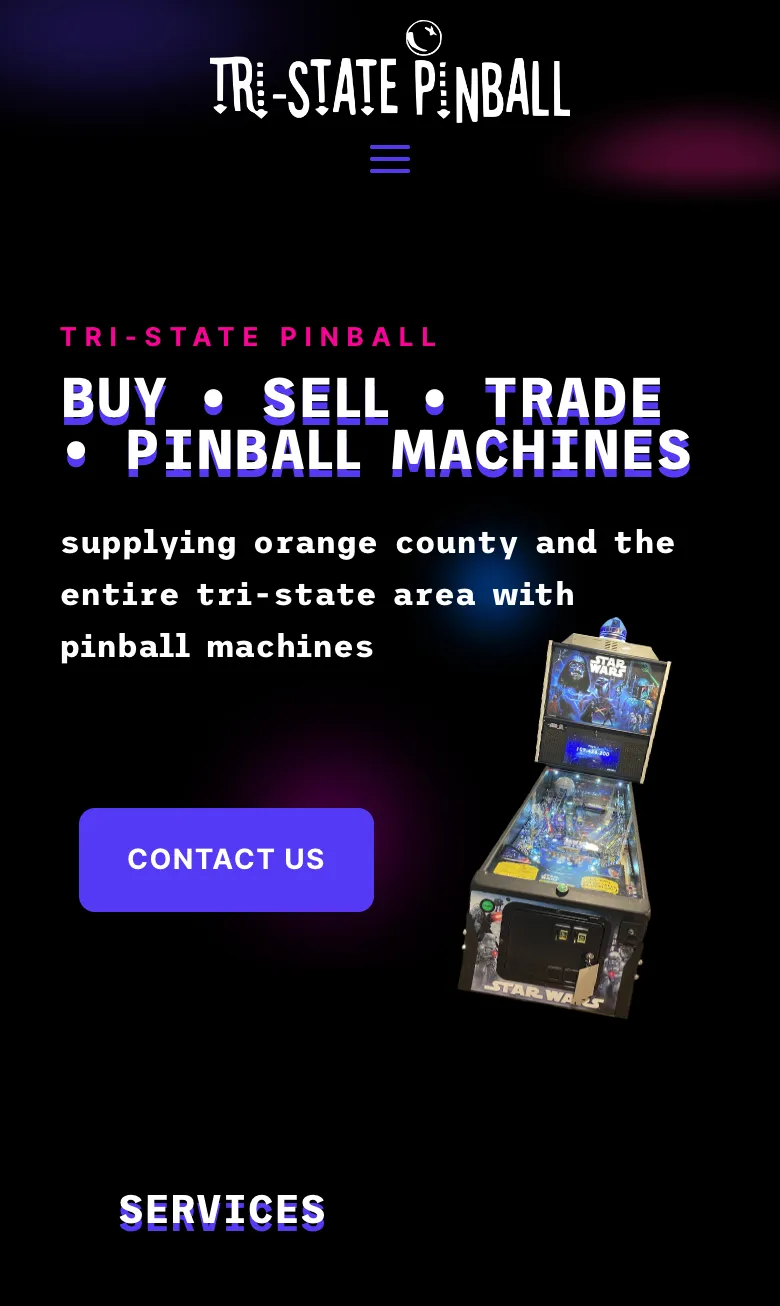
Task: Click the SERVICES section heading
Action: pyautogui.click(x=222, y=1211)
